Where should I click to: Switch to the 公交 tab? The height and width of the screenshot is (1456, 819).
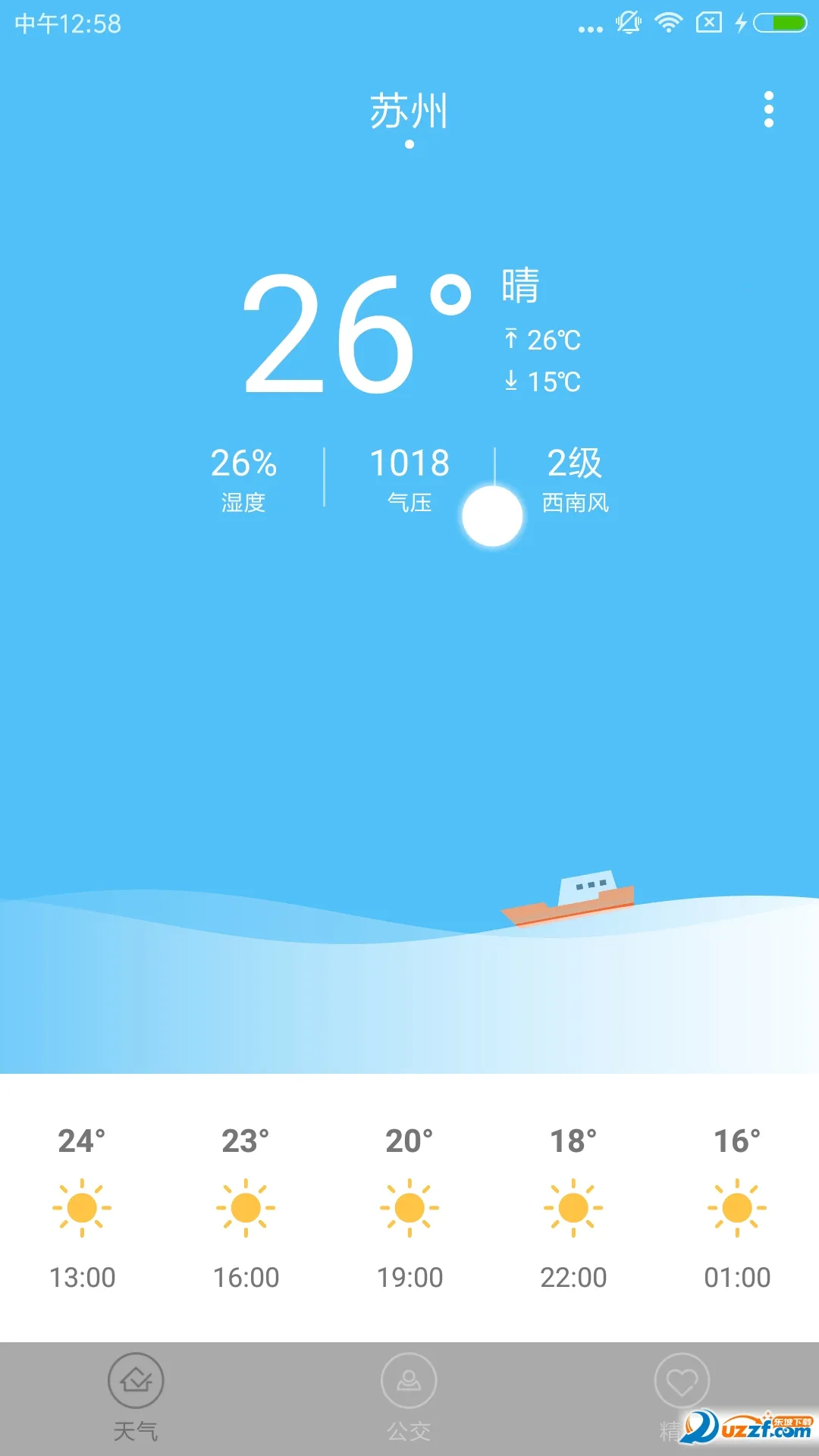point(409,1397)
